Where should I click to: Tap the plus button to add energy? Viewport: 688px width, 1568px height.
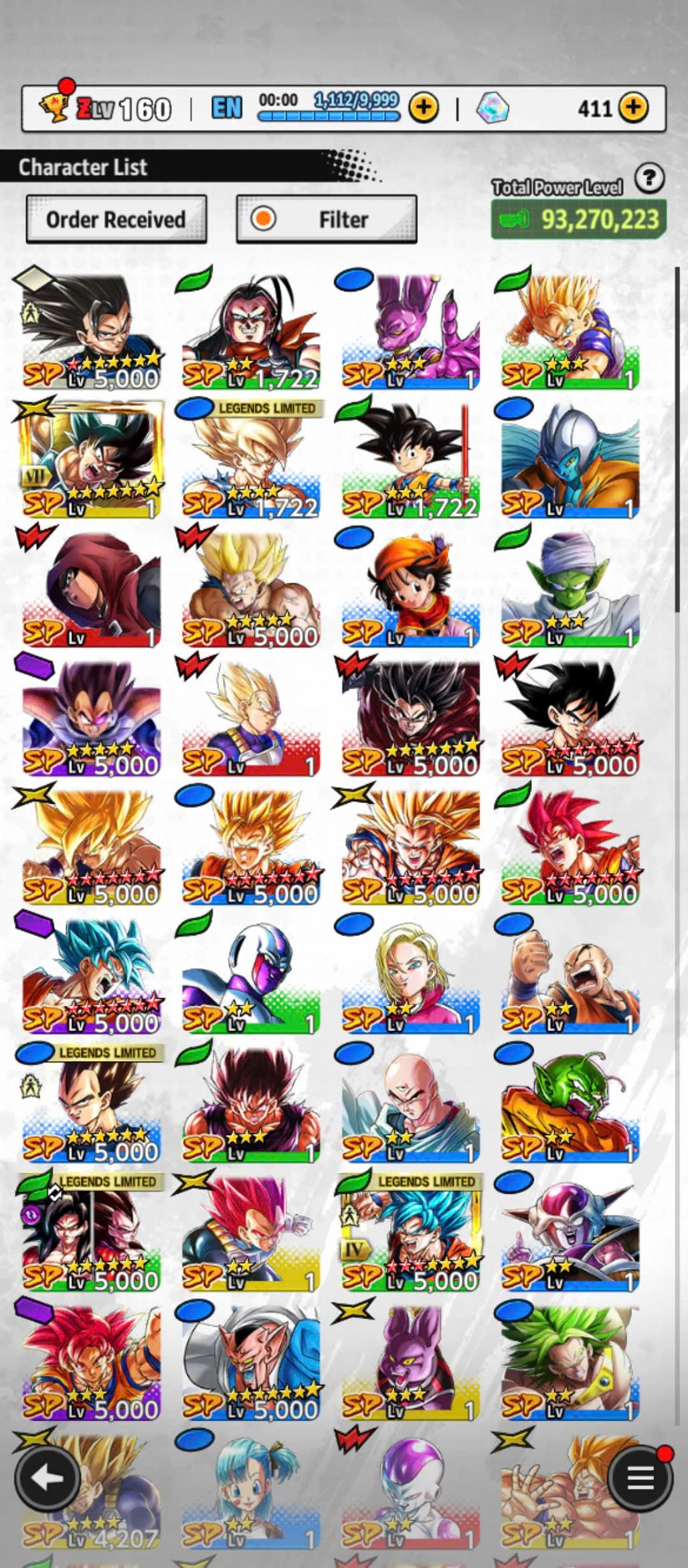(423, 108)
